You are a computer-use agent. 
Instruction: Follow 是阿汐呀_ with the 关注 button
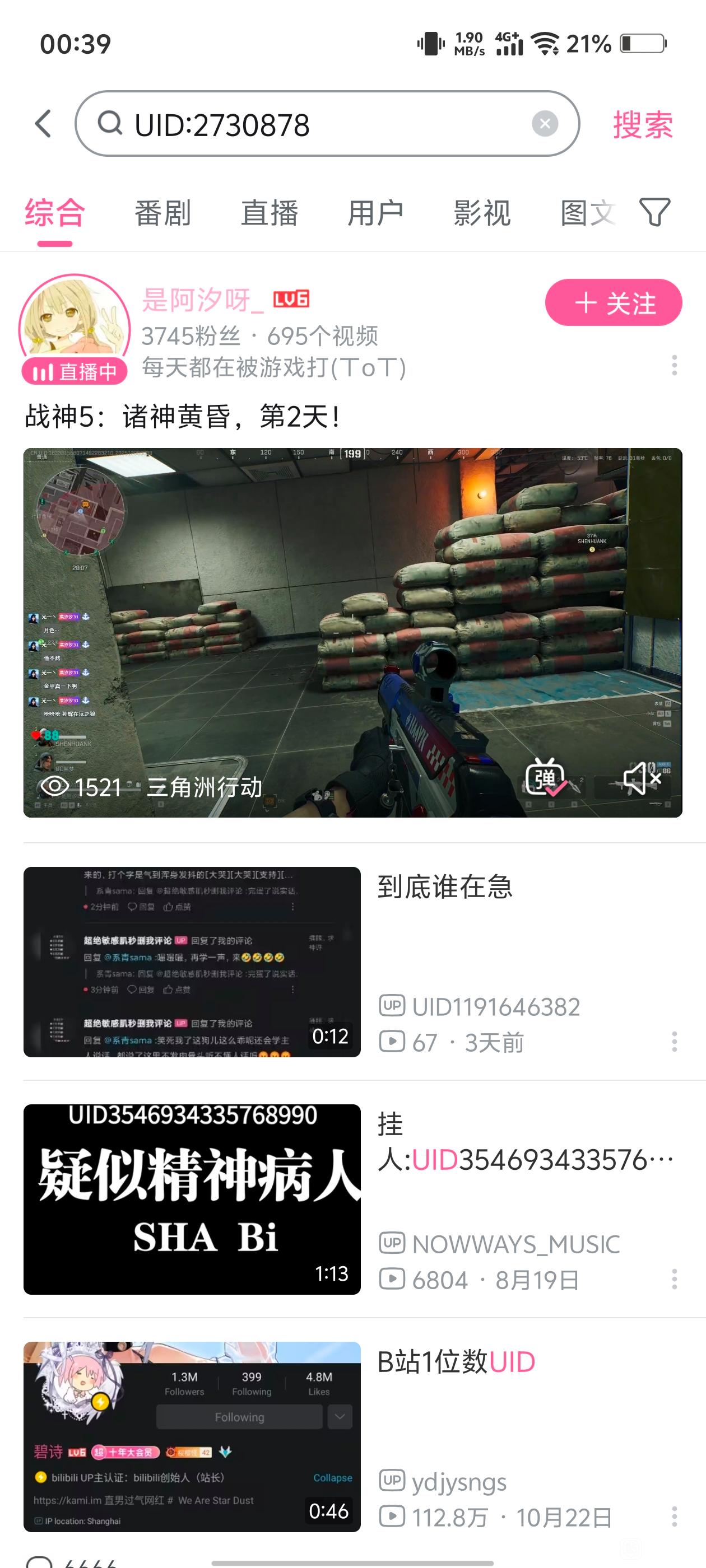(x=614, y=302)
